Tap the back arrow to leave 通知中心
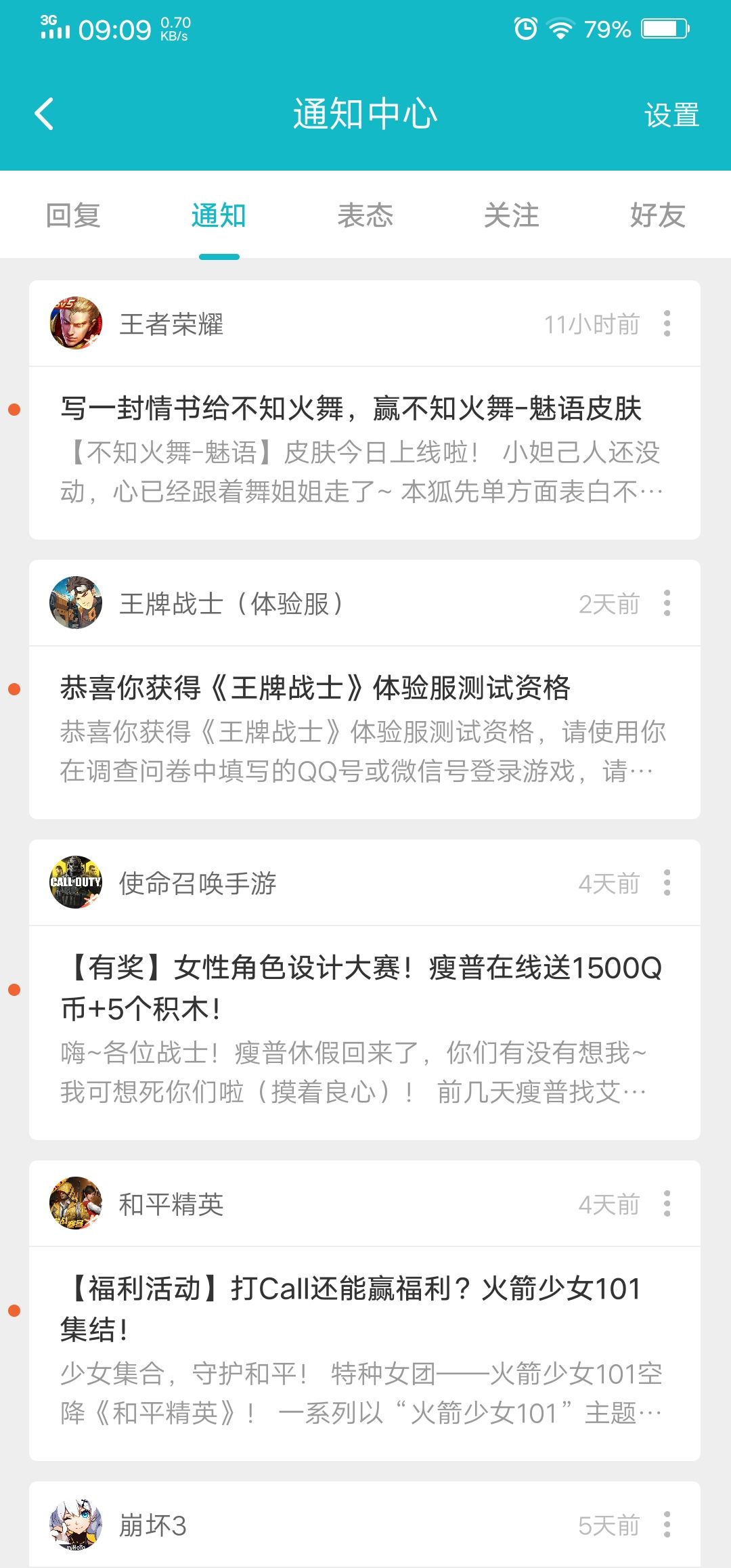 [x=44, y=114]
